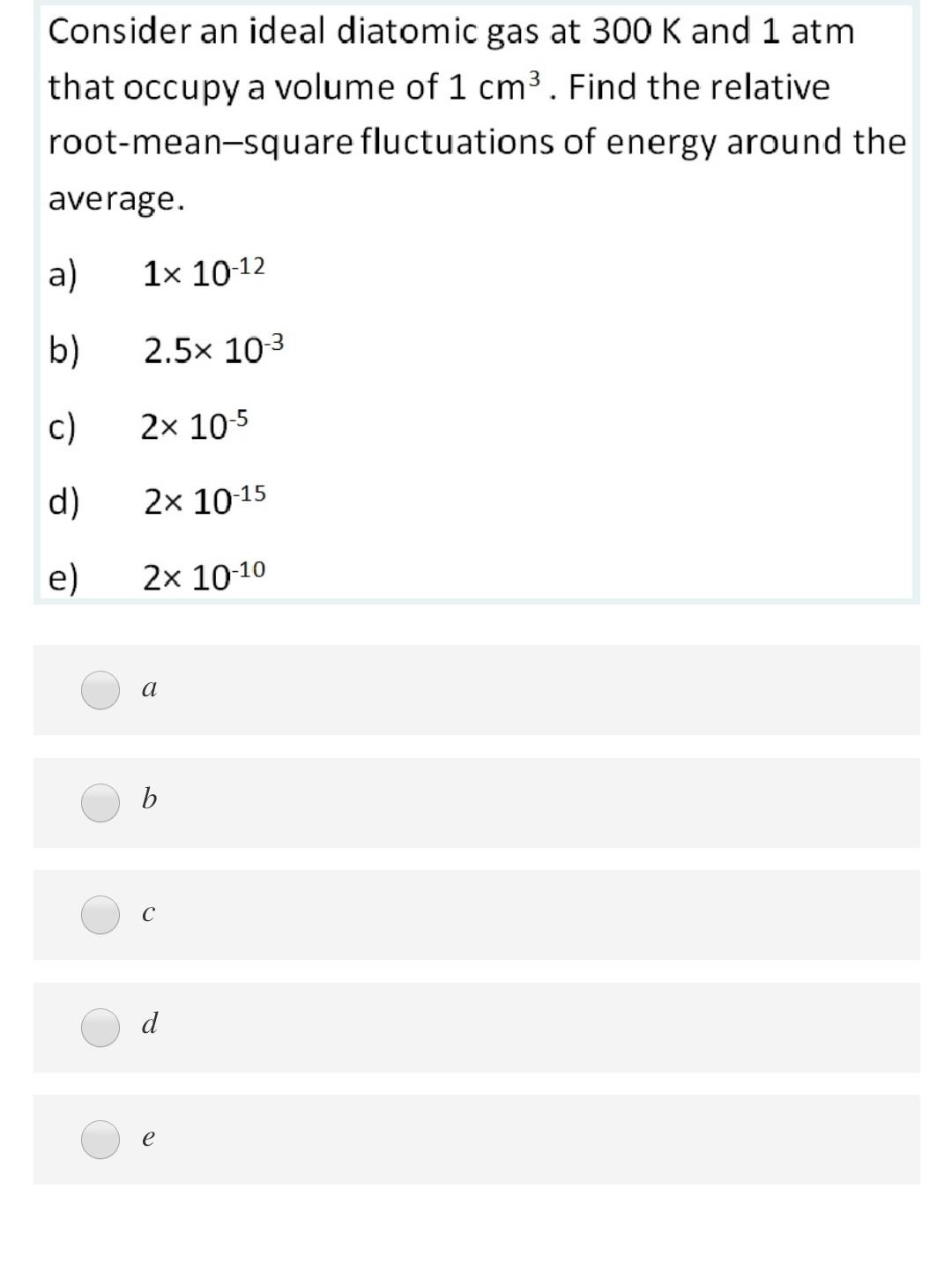Mark option c as the answer
This screenshot has width=952, height=1263.
100,915
